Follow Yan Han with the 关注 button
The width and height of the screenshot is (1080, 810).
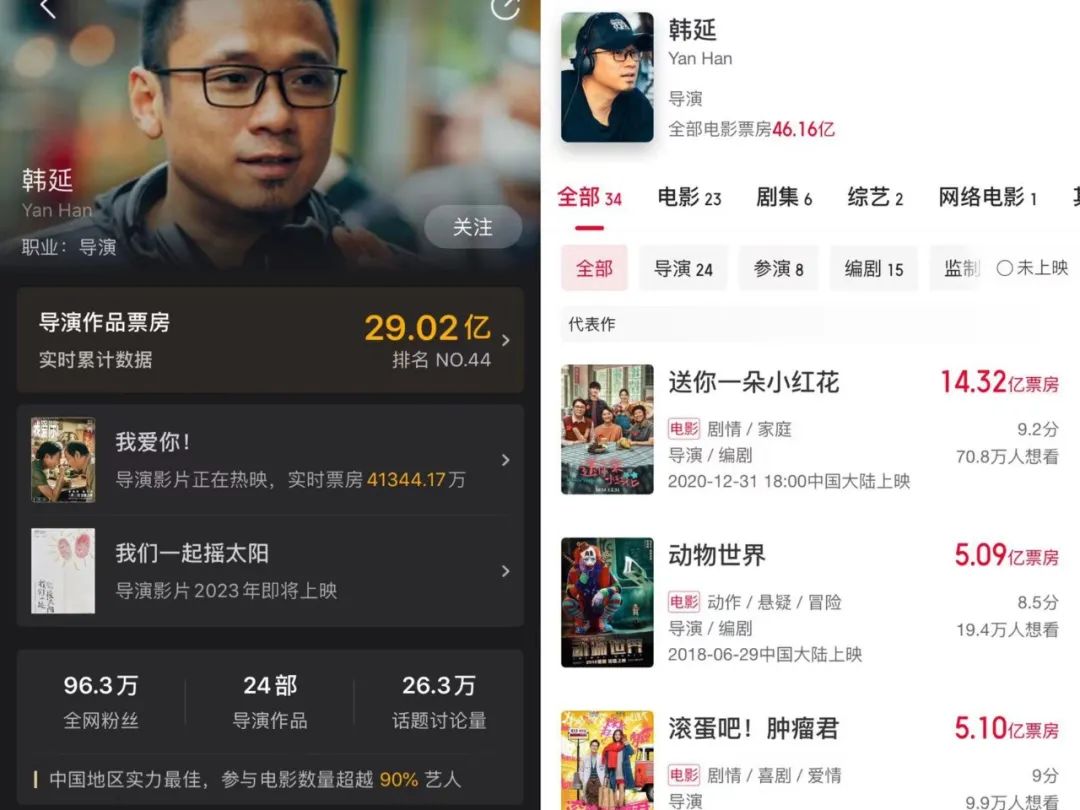(472, 227)
